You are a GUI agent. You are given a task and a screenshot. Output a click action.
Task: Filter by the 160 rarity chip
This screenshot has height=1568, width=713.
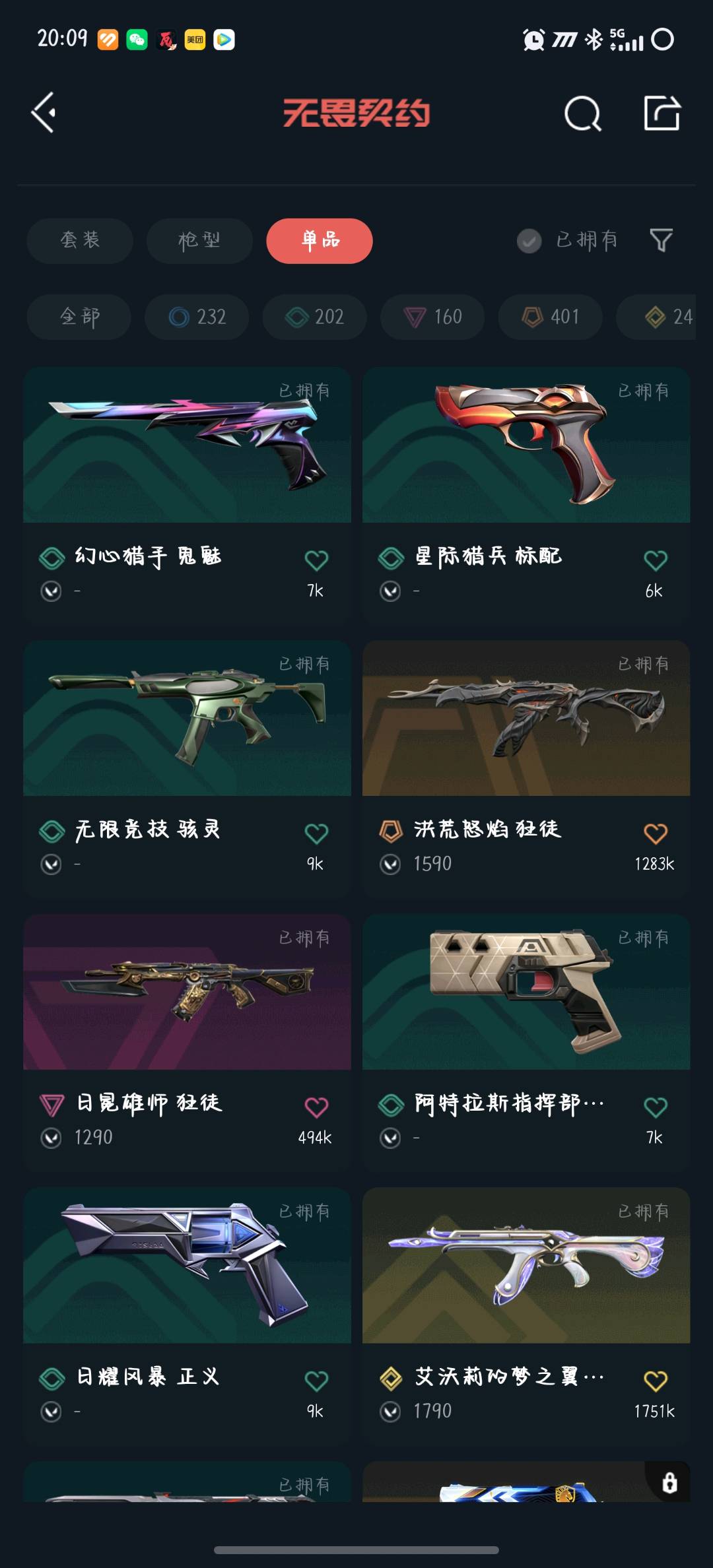tap(432, 317)
